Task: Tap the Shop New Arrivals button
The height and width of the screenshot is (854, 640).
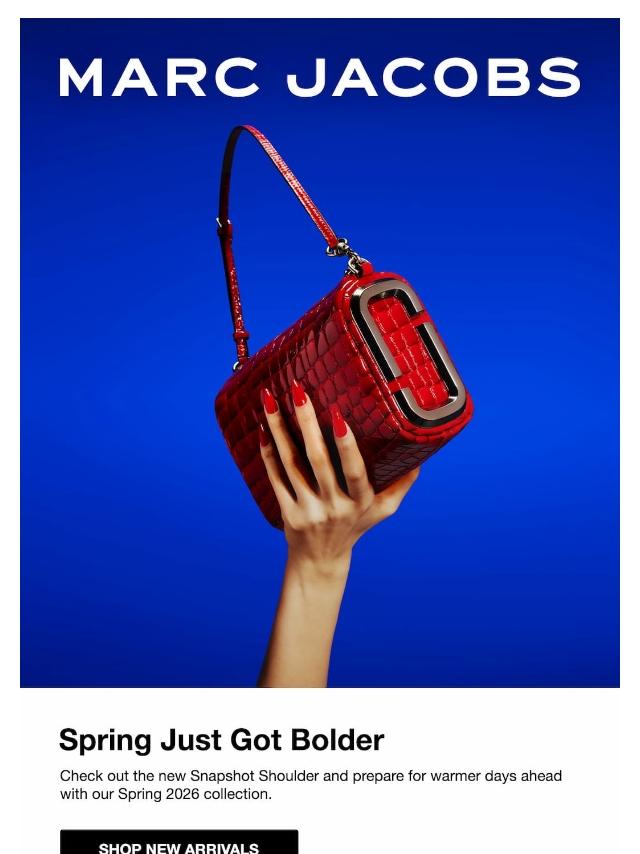Action: point(179,843)
